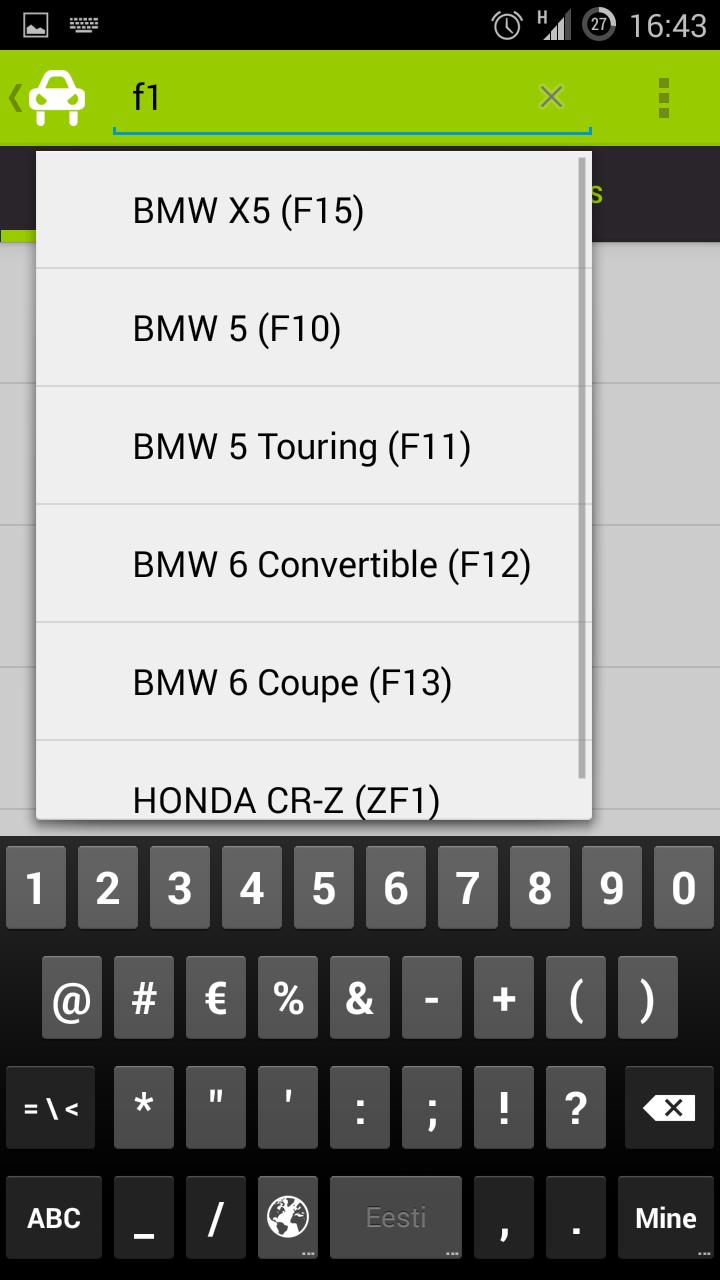Hit the Mine key on the keyboard
This screenshot has height=1280, width=720.
point(665,1217)
